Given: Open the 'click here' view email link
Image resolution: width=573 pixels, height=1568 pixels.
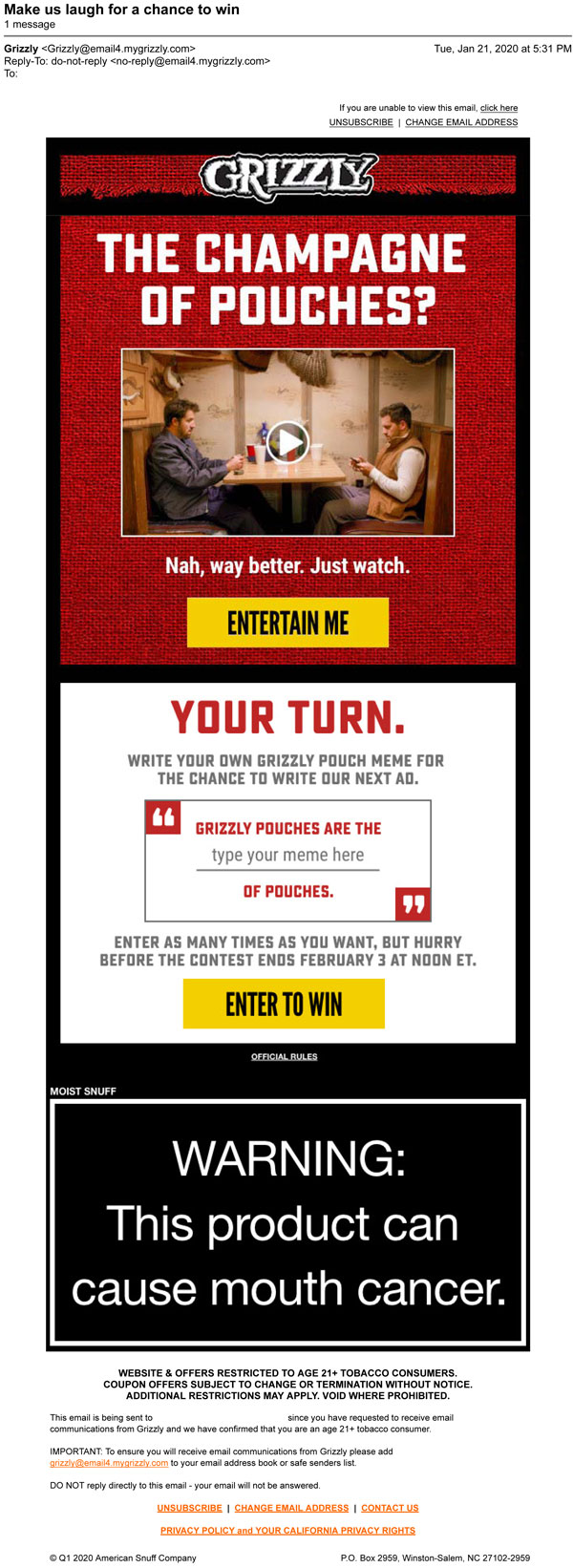Looking at the screenshot, I should click(499, 108).
